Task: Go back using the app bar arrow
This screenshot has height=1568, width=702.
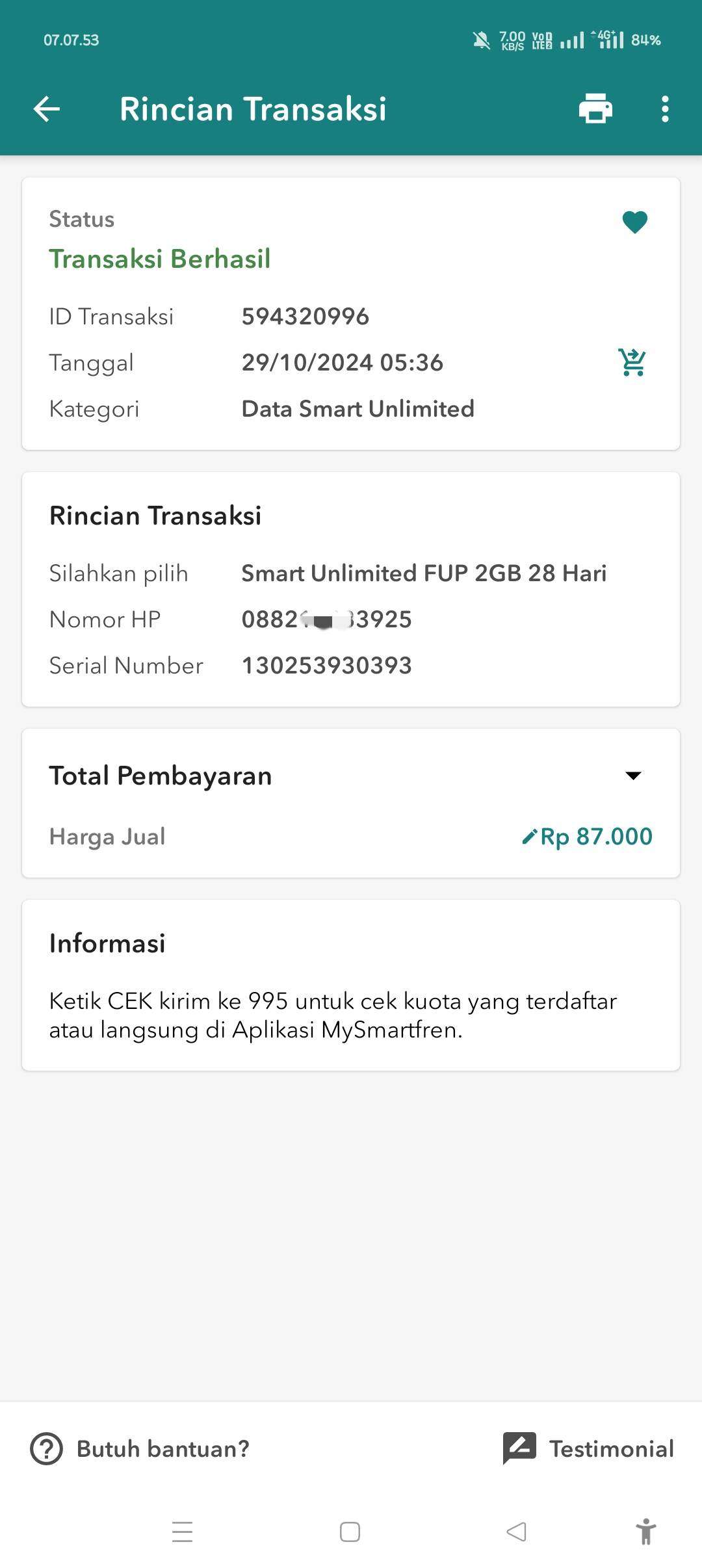Action: [x=47, y=109]
